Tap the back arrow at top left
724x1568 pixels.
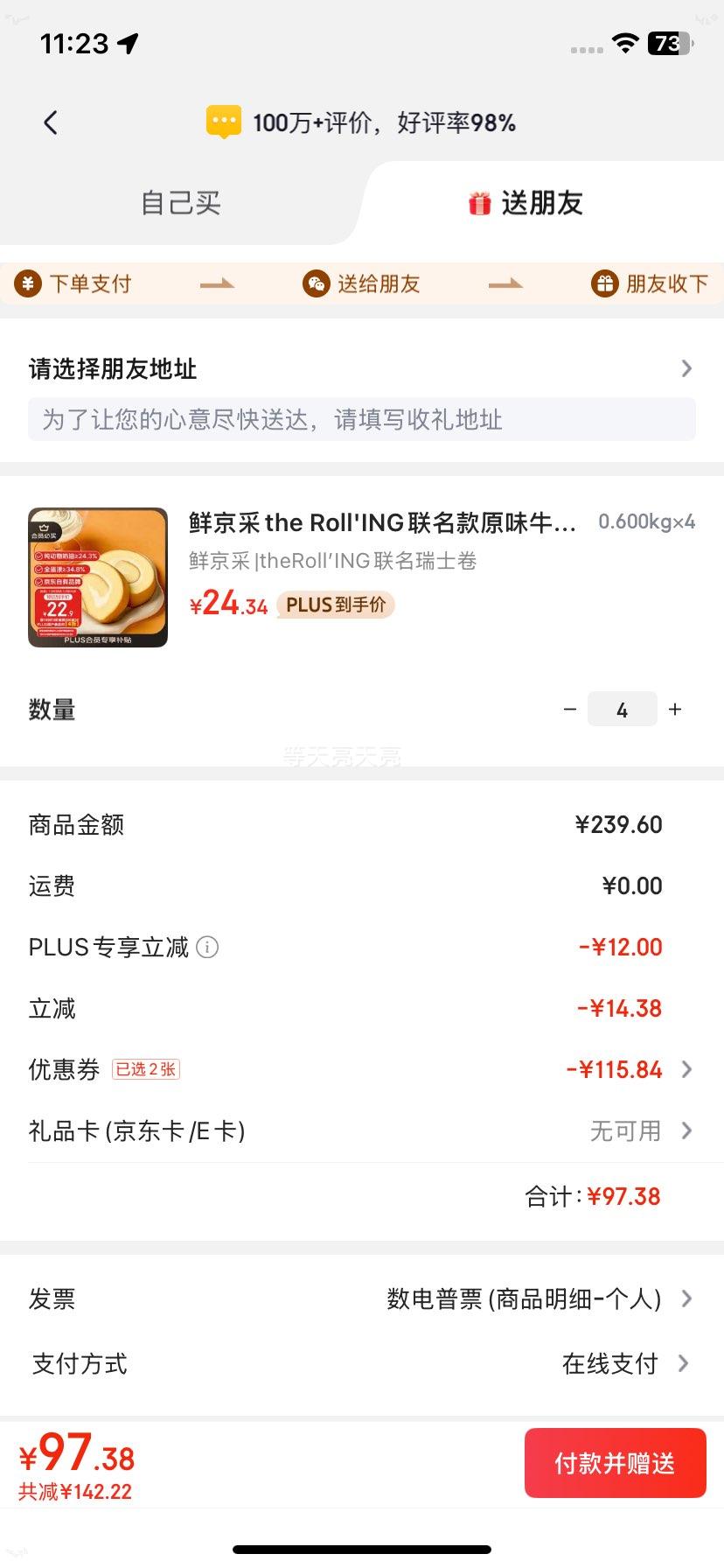click(x=50, y=122)
